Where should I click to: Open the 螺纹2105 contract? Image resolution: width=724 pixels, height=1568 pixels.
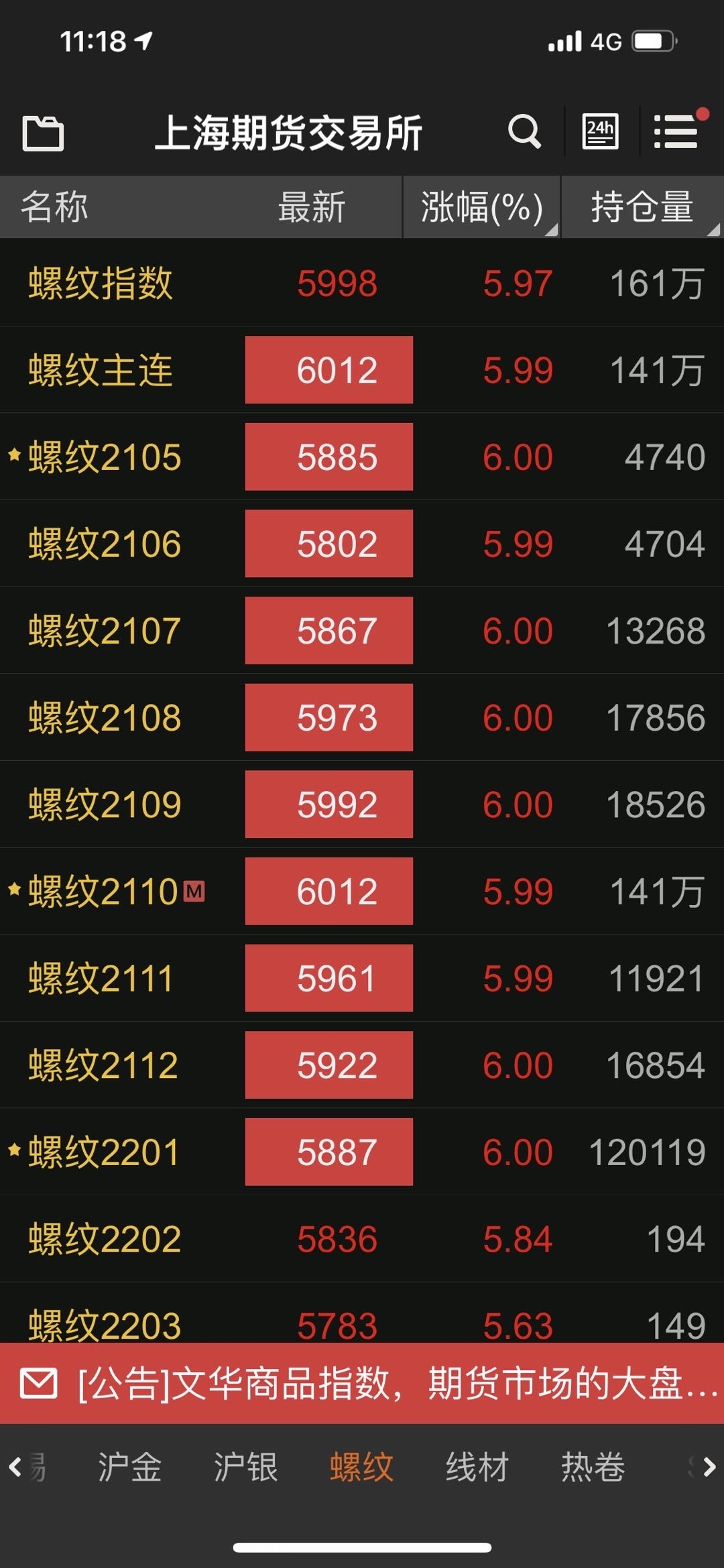pyautogui.click(x=362, y=457)
